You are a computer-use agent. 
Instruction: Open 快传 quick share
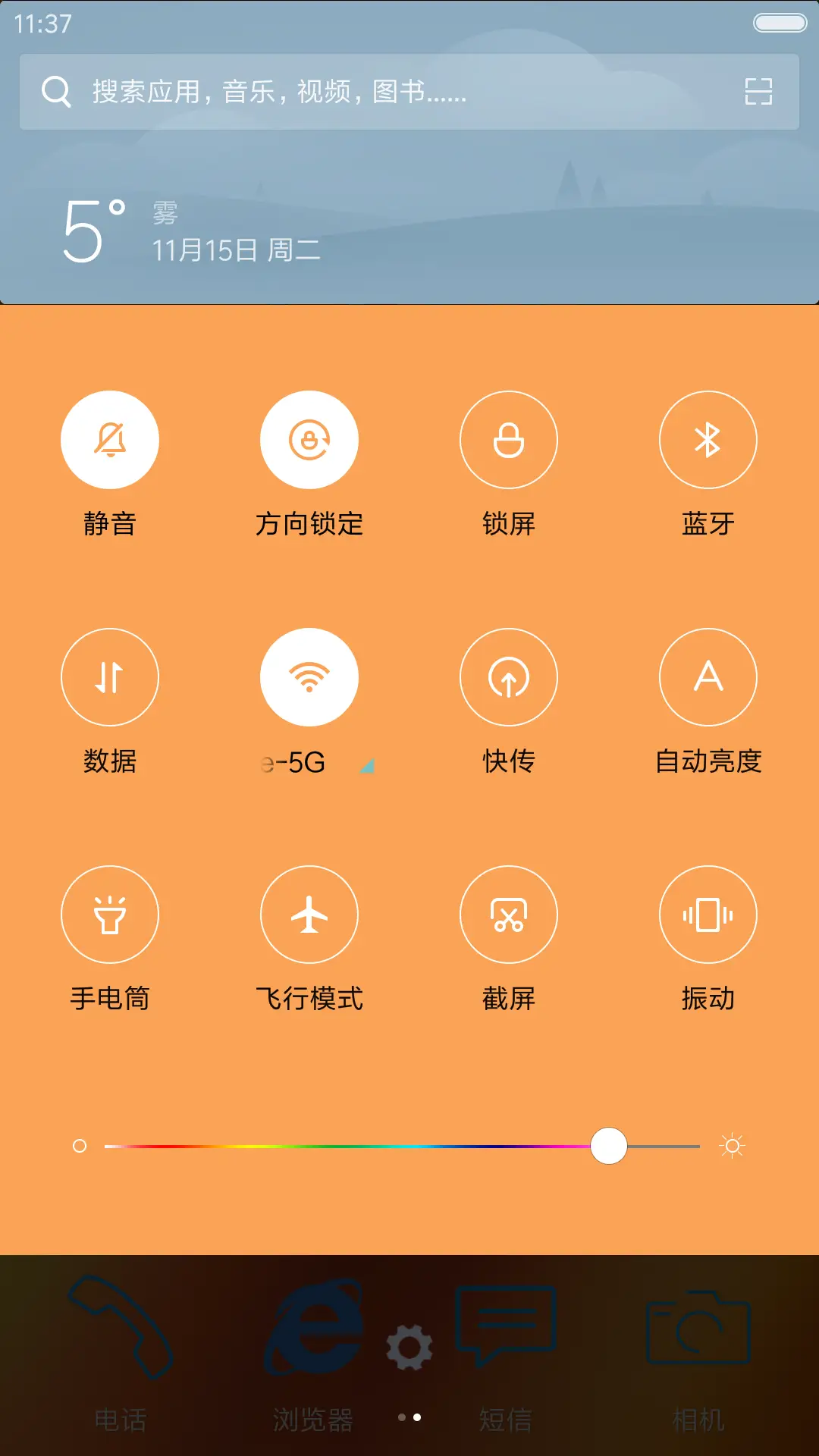click(509, 677)
